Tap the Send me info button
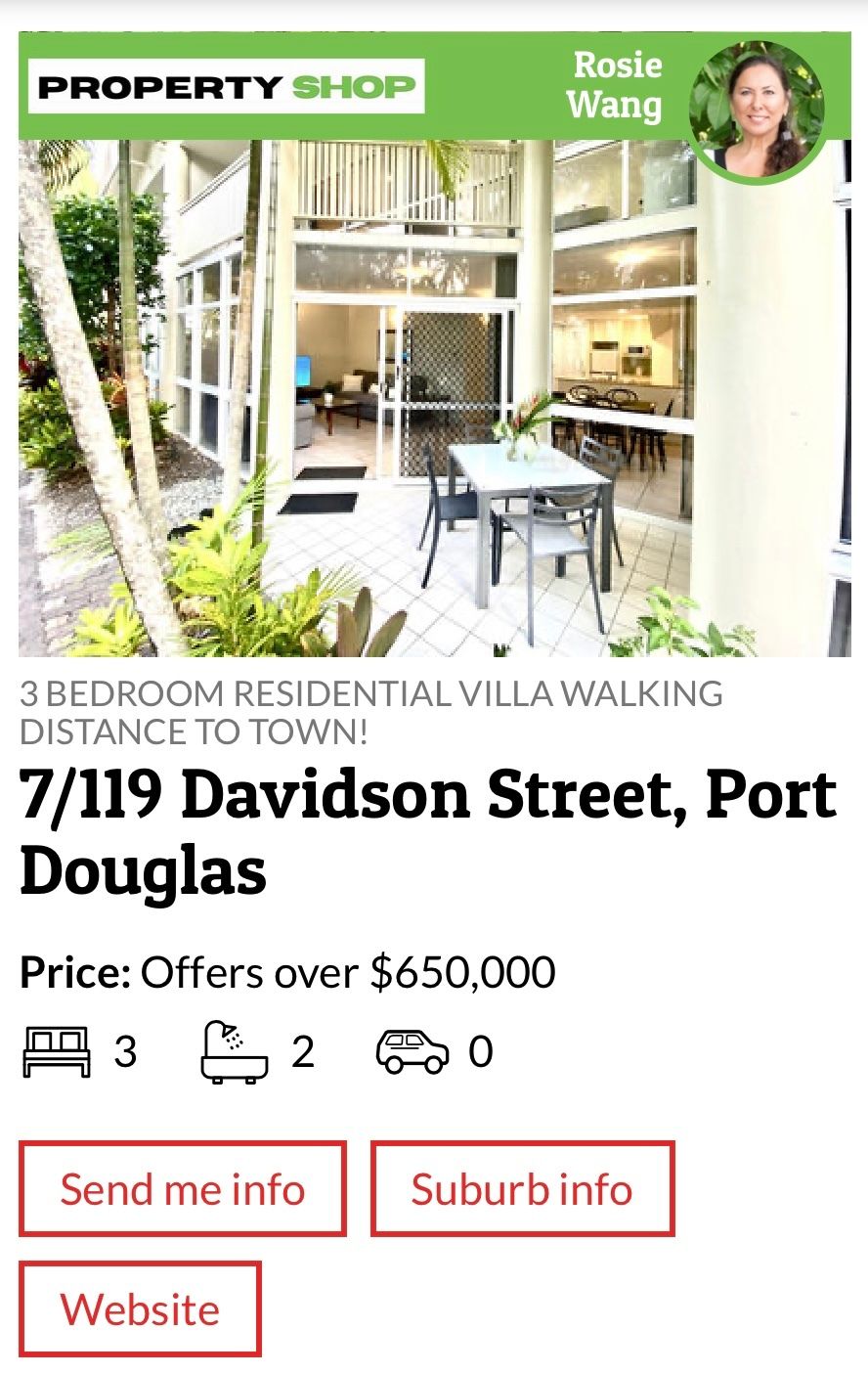Screen dimensions: 868x1374 click(x=183, y=1189)
